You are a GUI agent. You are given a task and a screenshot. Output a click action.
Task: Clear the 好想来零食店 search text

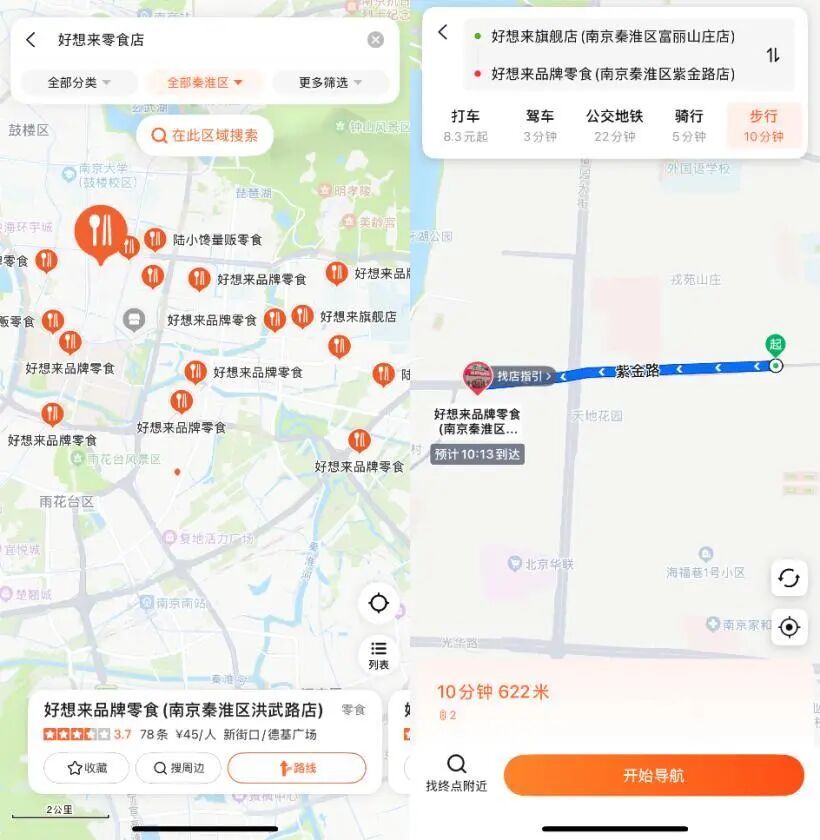(x=375, y=40)
